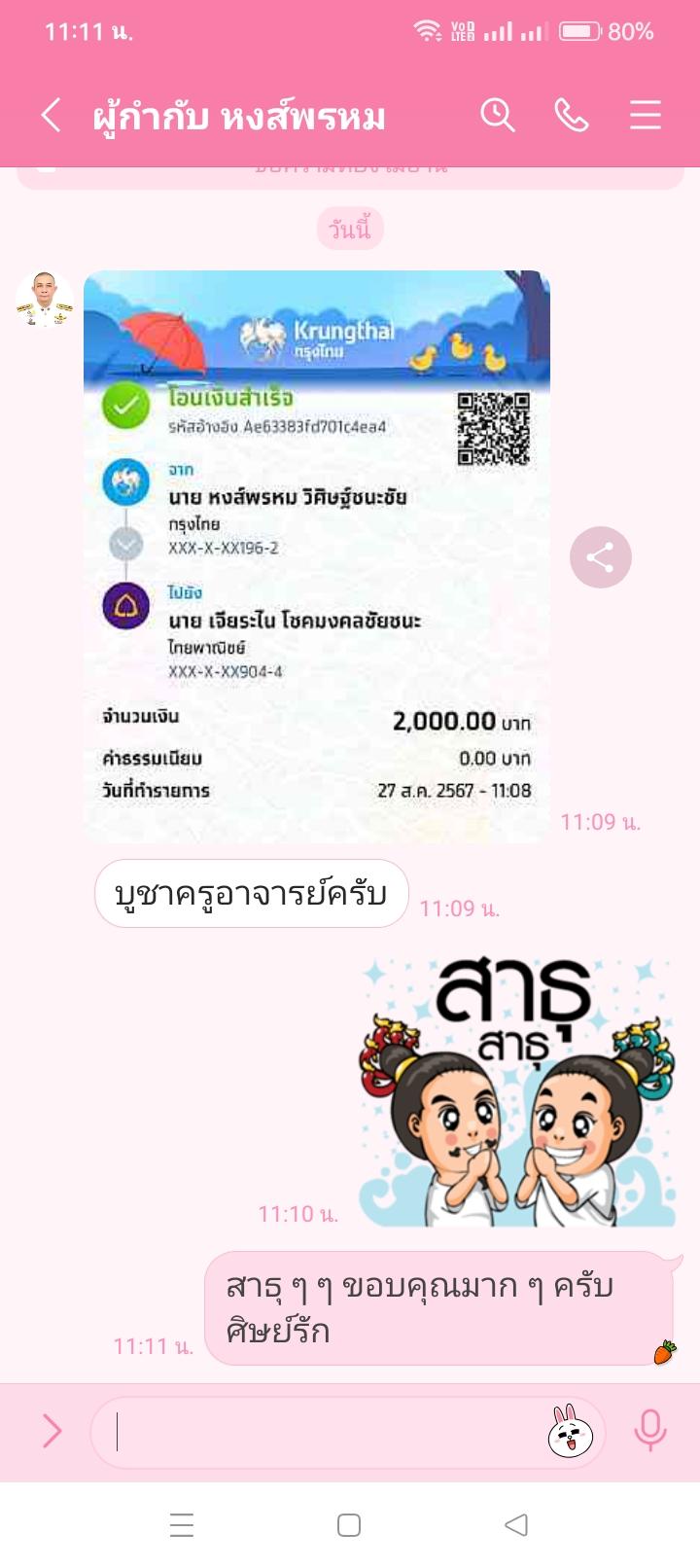Open the sticker and emoji picker
700x1568 pixels.
click(x=571, y=1432)
